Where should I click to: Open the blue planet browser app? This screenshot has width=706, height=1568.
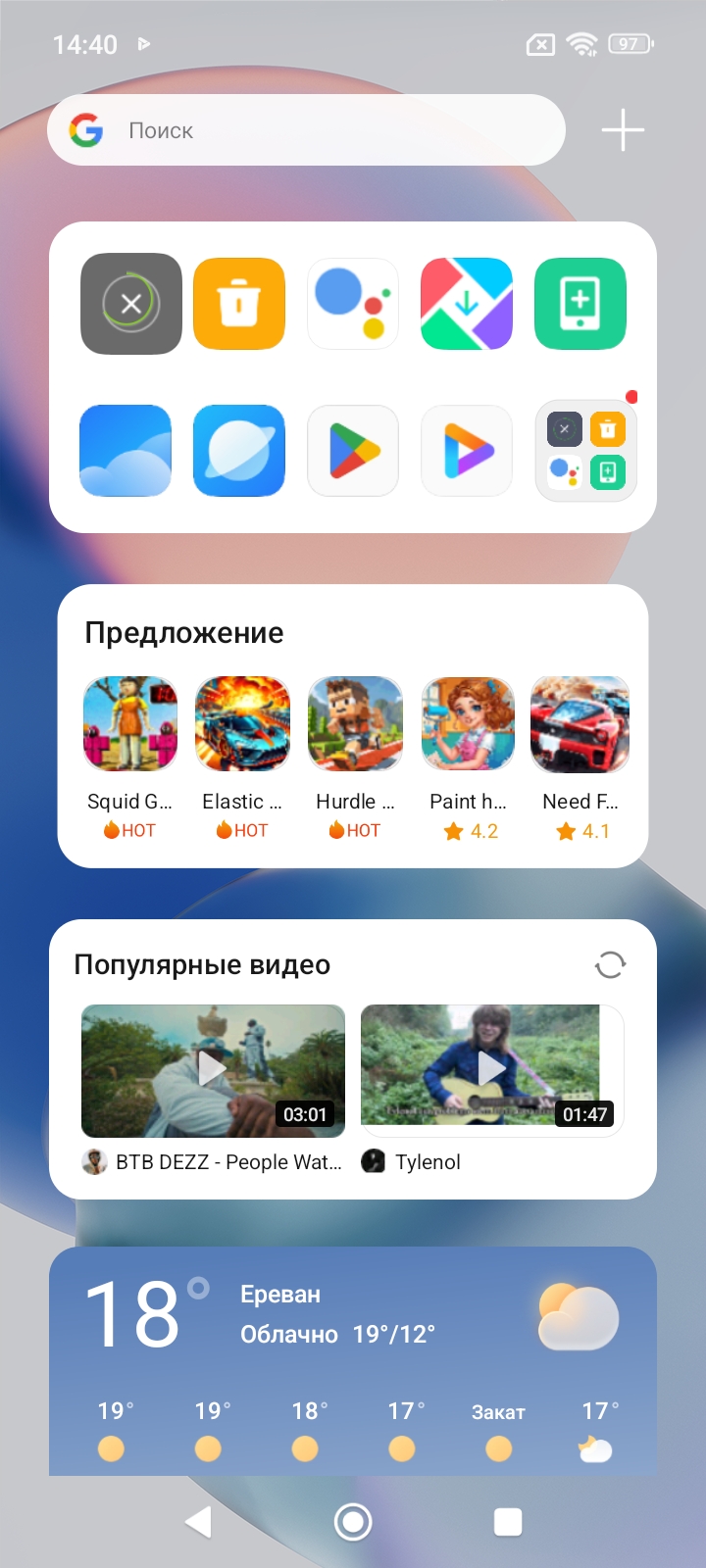click(x=239, y=451)
